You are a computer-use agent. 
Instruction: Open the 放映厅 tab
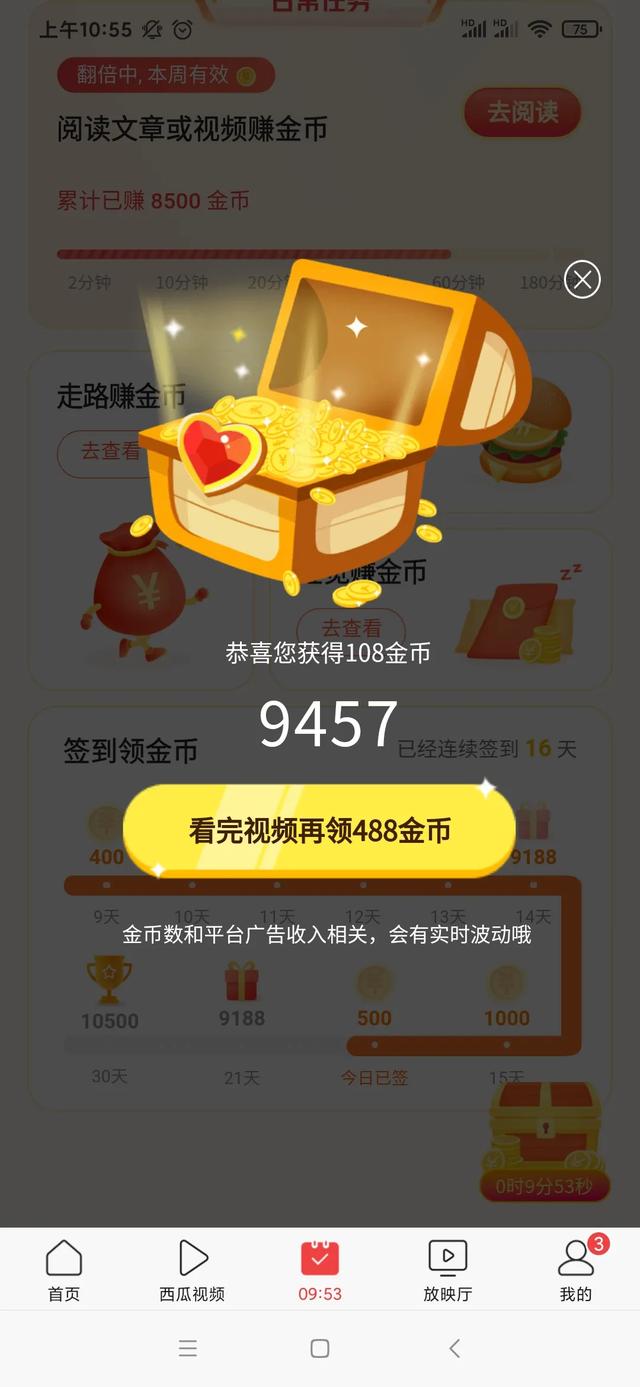447,1269
